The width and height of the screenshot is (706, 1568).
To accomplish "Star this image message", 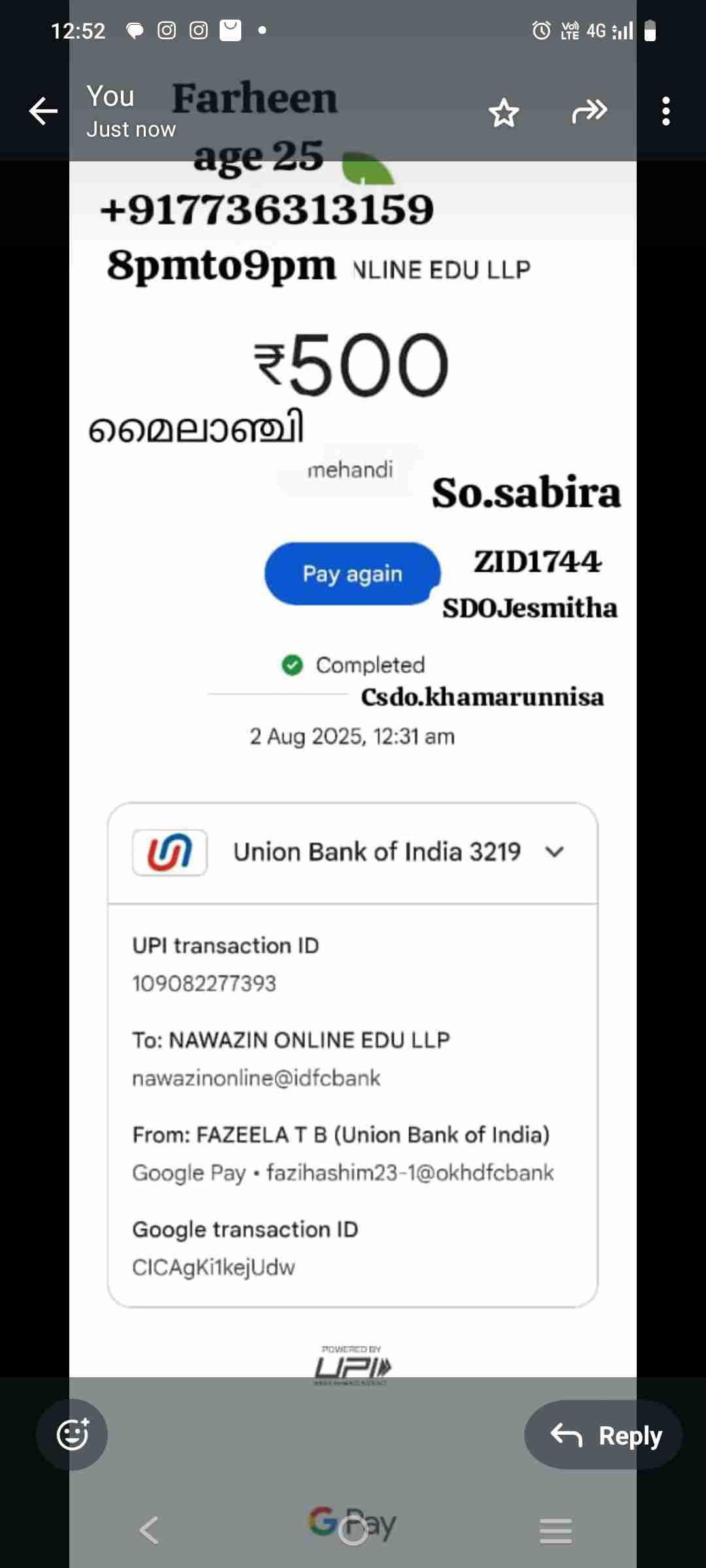I will point(503,112).
